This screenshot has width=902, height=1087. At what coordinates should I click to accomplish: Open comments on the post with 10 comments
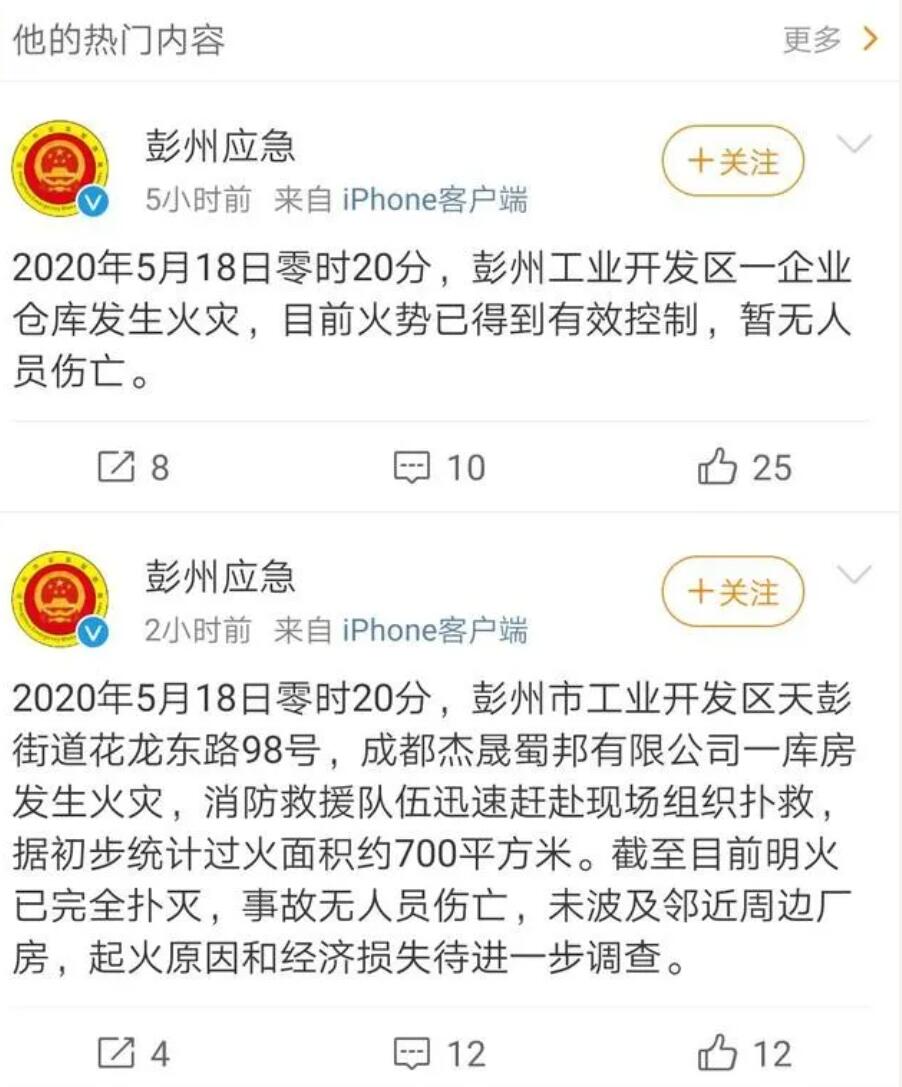tap(438, 467)
